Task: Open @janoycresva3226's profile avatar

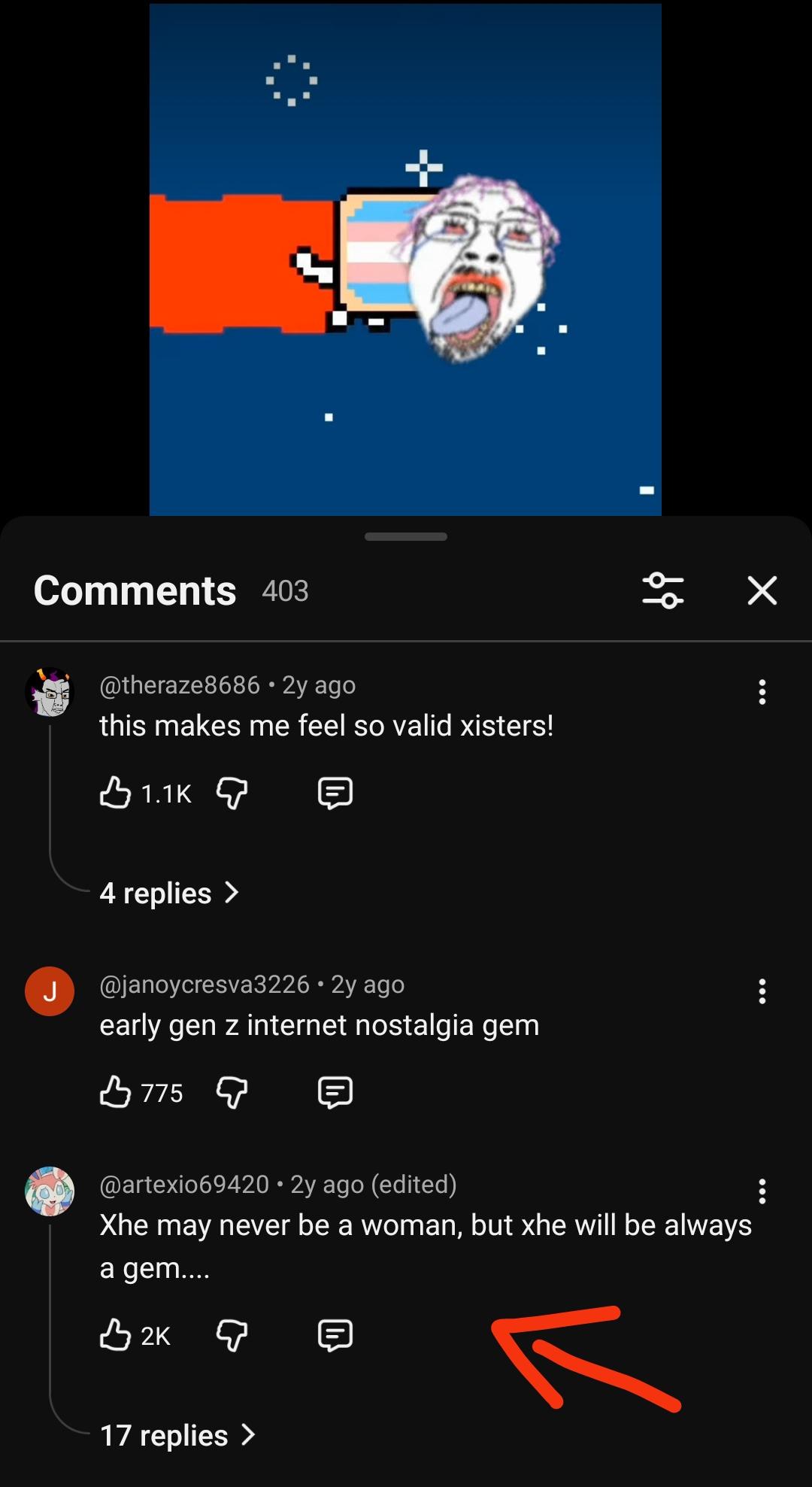Action: tap(50, 991)
